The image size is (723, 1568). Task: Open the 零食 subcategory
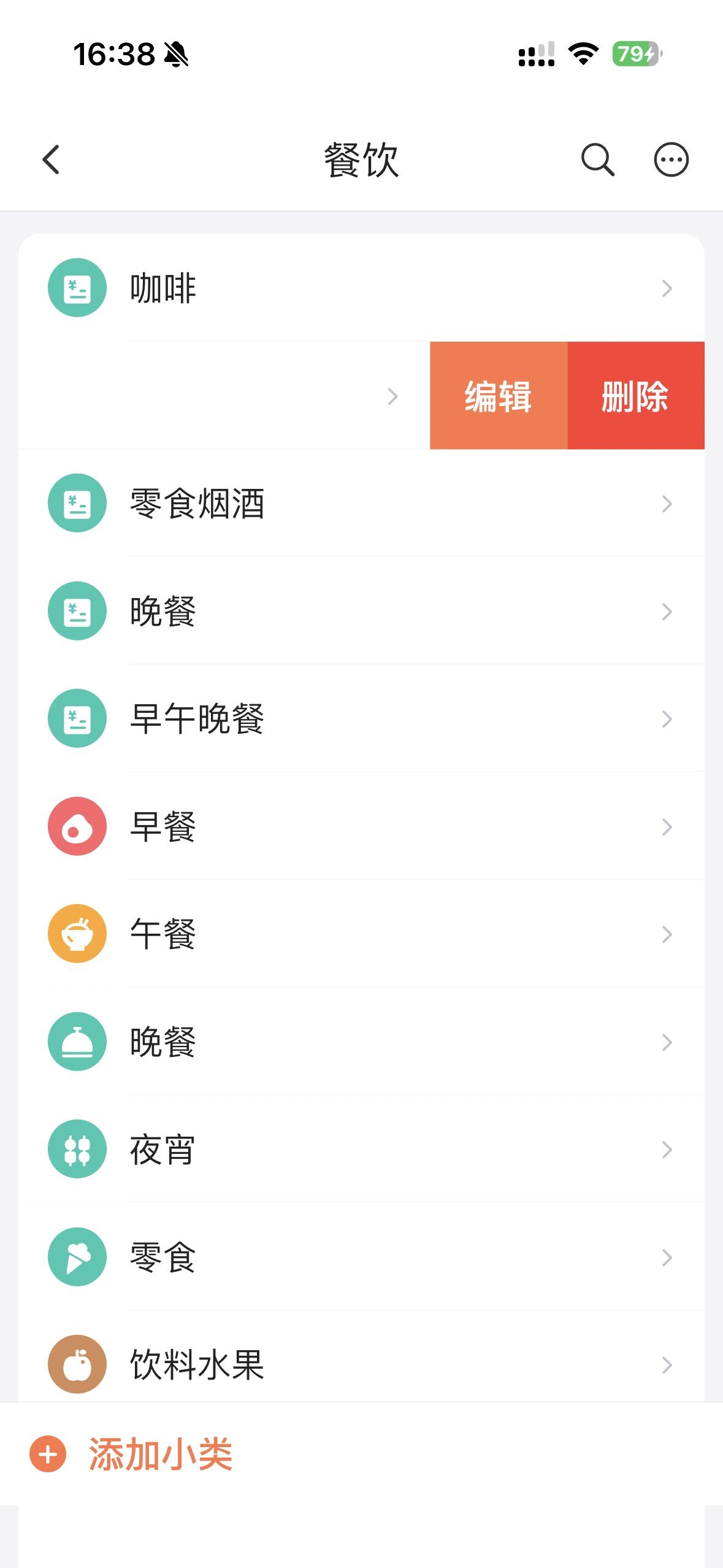(x=361, y=1257)
